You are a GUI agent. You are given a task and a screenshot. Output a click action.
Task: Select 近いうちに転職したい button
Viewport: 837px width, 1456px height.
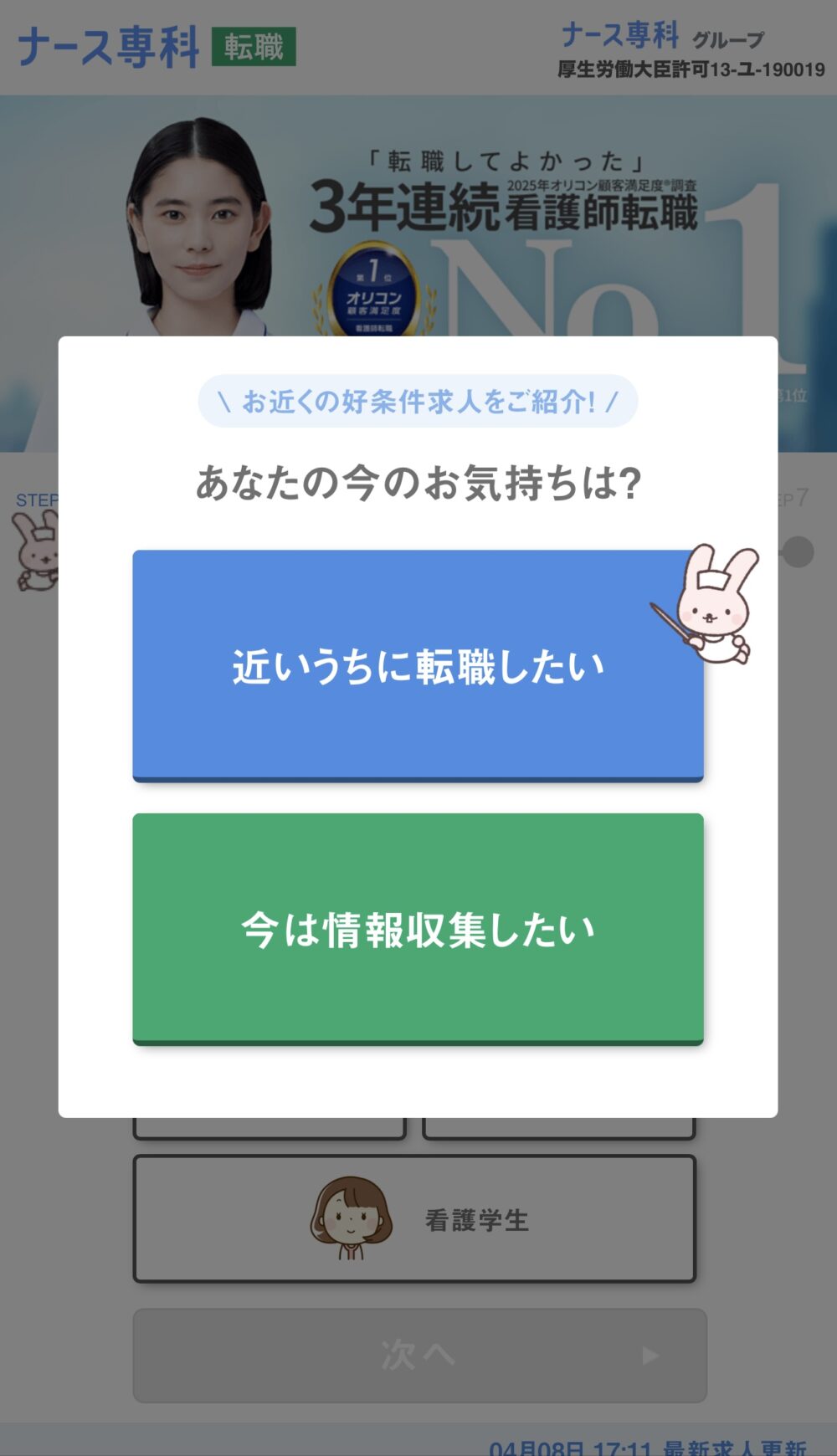click(418, 666)
